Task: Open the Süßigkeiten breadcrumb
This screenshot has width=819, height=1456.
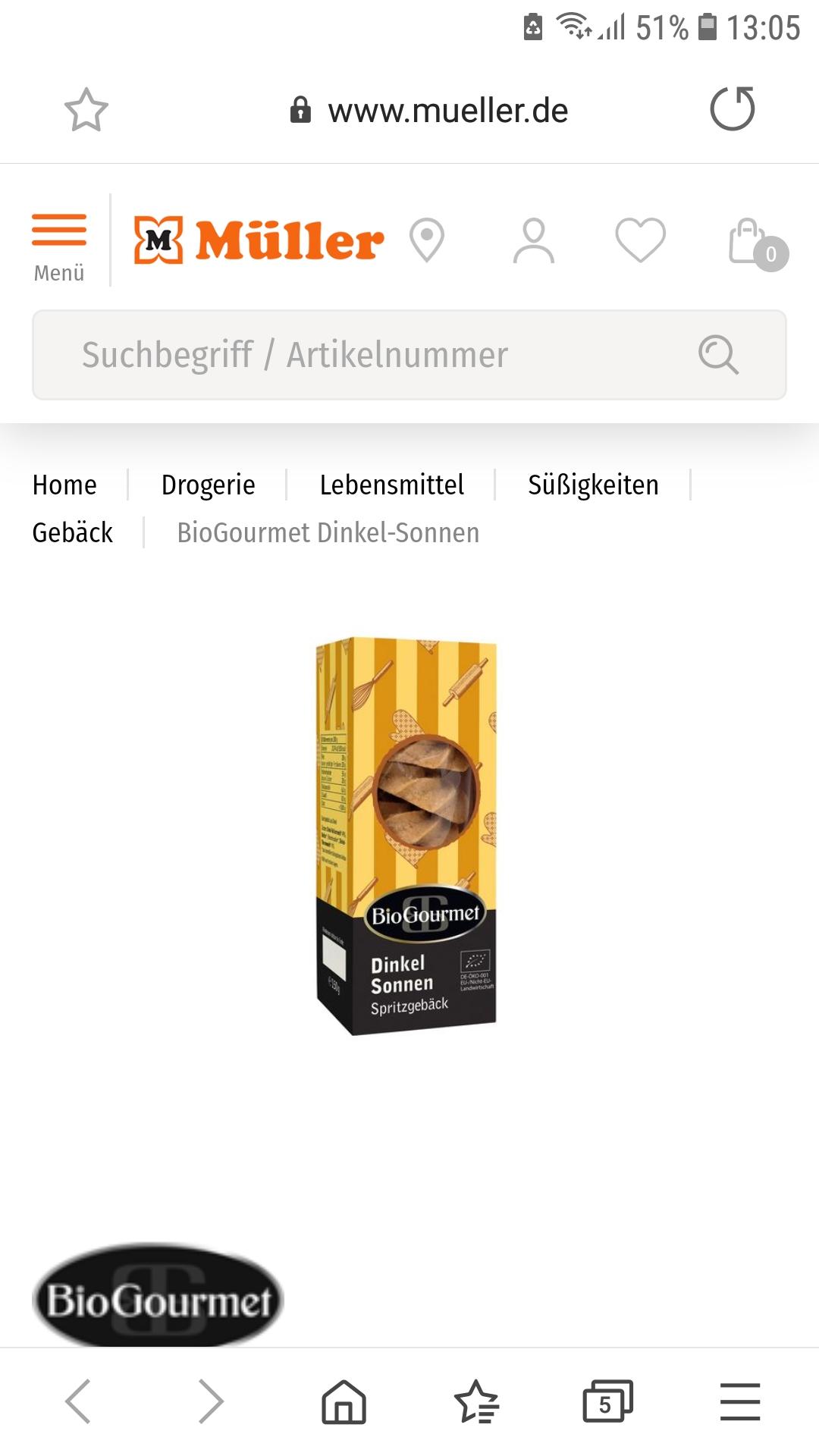Action: [594, 485]
